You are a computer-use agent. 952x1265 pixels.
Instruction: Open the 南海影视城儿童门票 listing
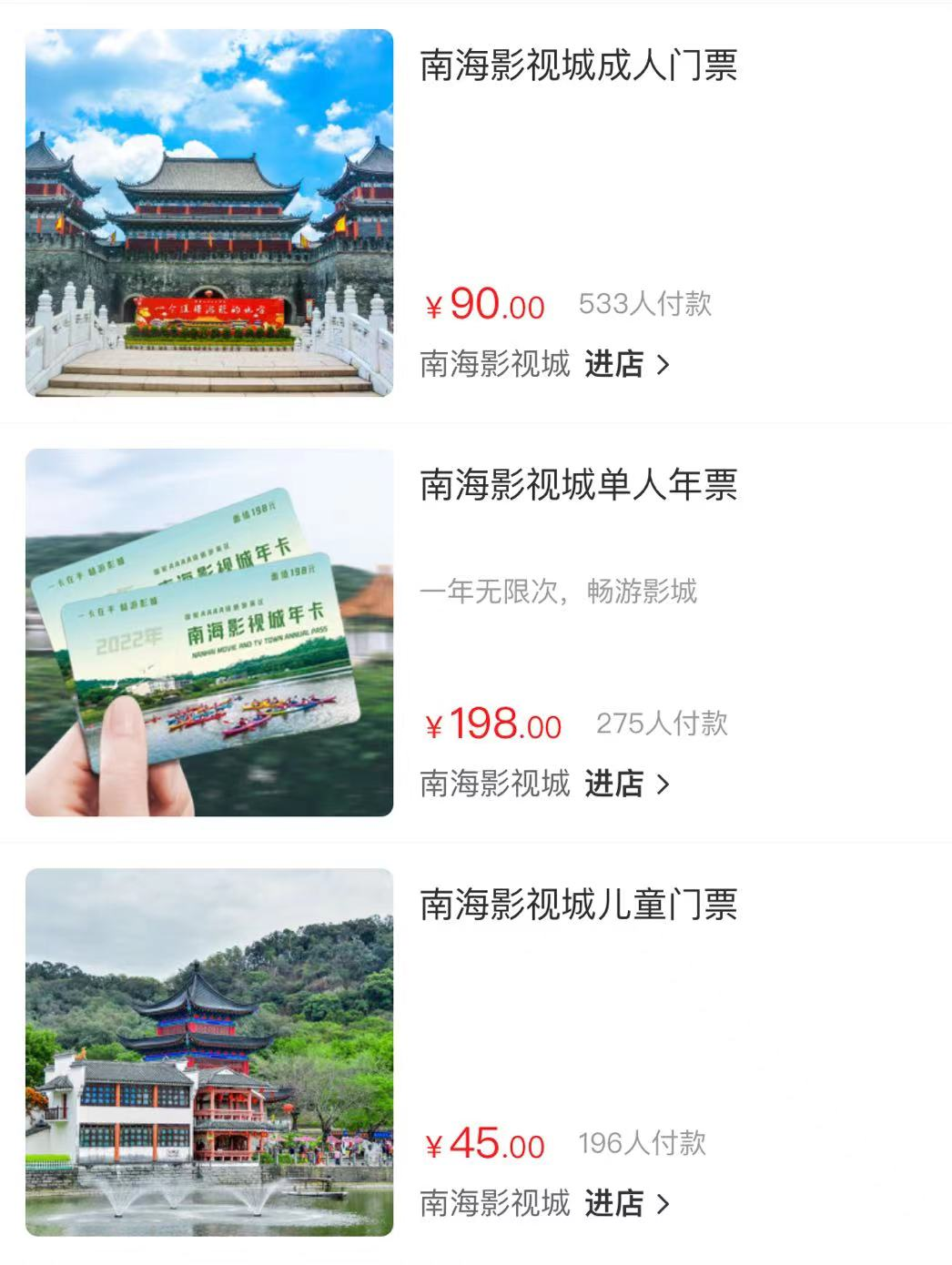tap(578, 905)
